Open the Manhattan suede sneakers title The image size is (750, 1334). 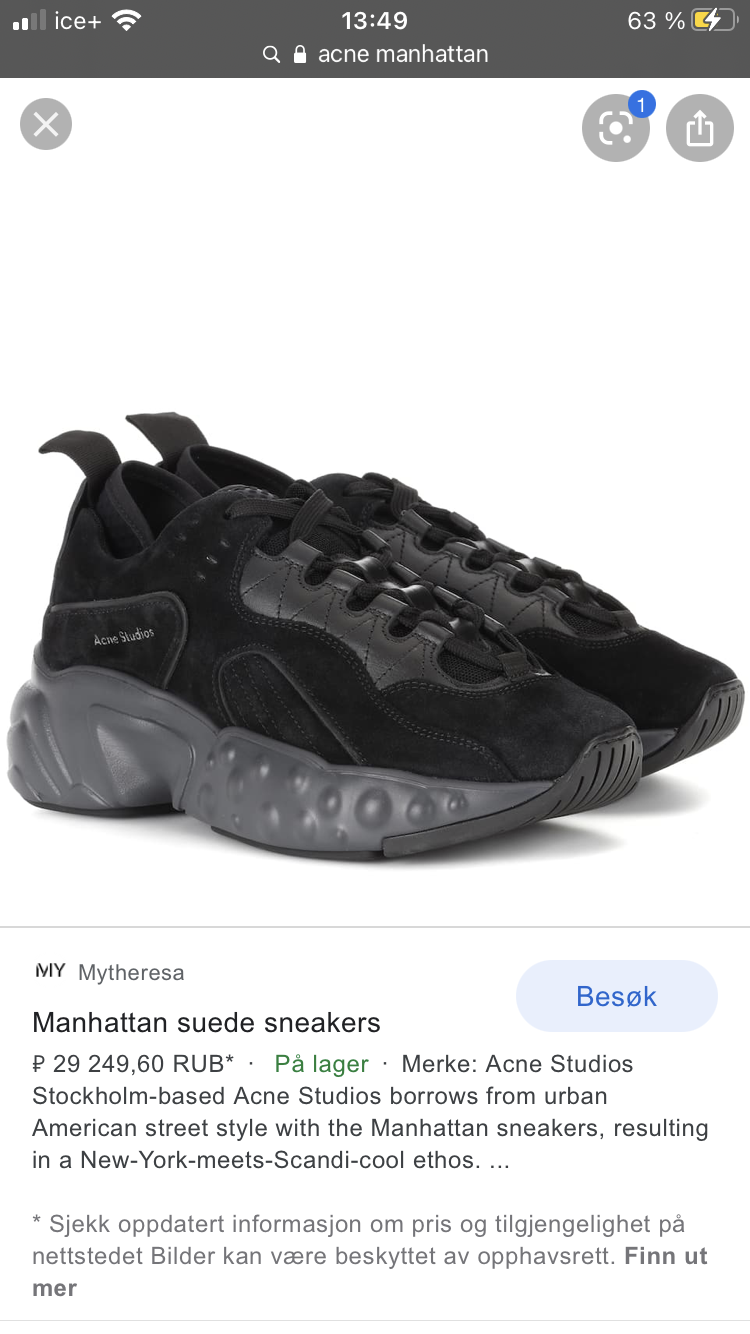[207, 1023]
